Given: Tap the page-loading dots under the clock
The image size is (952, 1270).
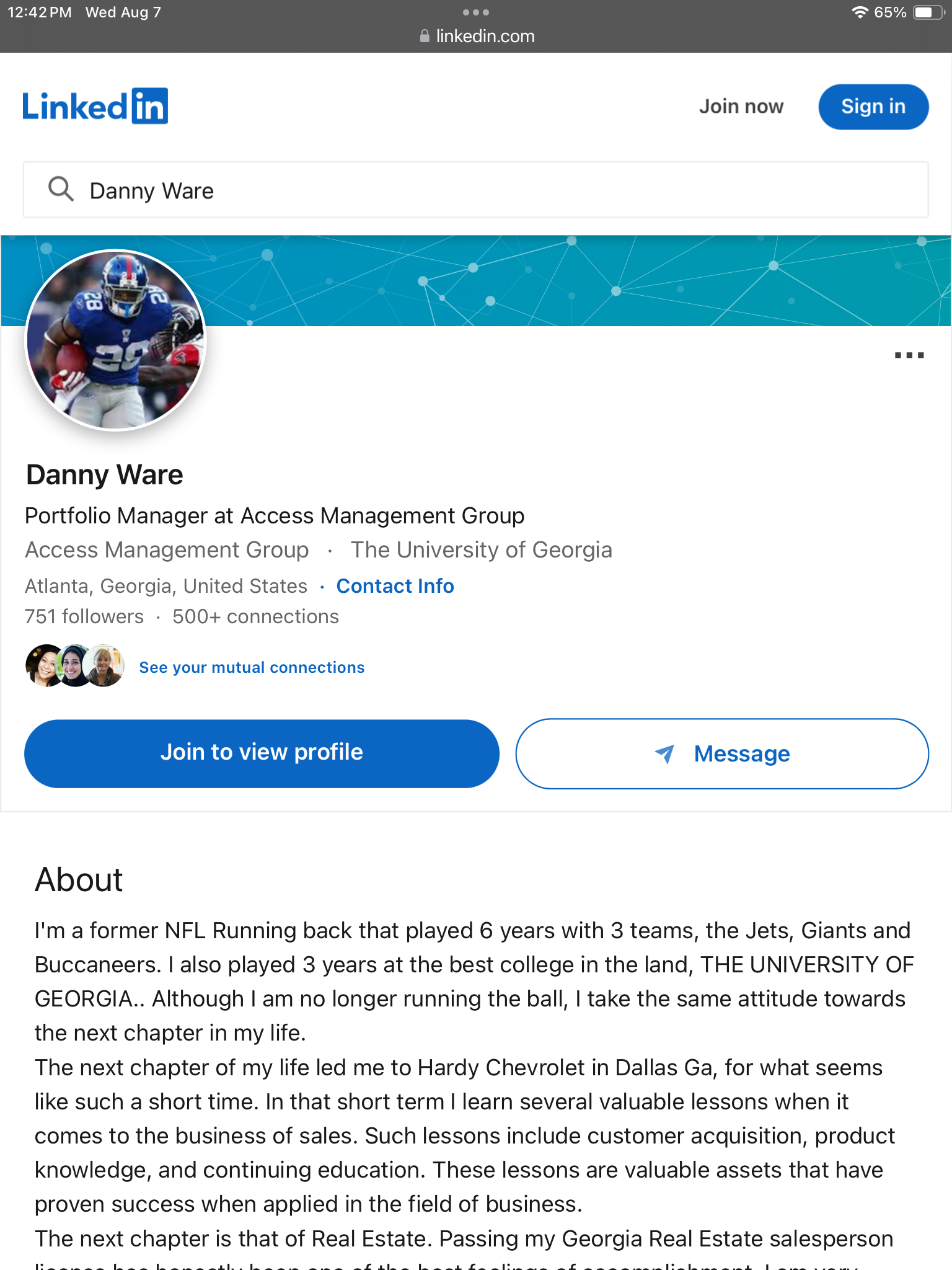Looking at the screenshot, I should 475,12.
